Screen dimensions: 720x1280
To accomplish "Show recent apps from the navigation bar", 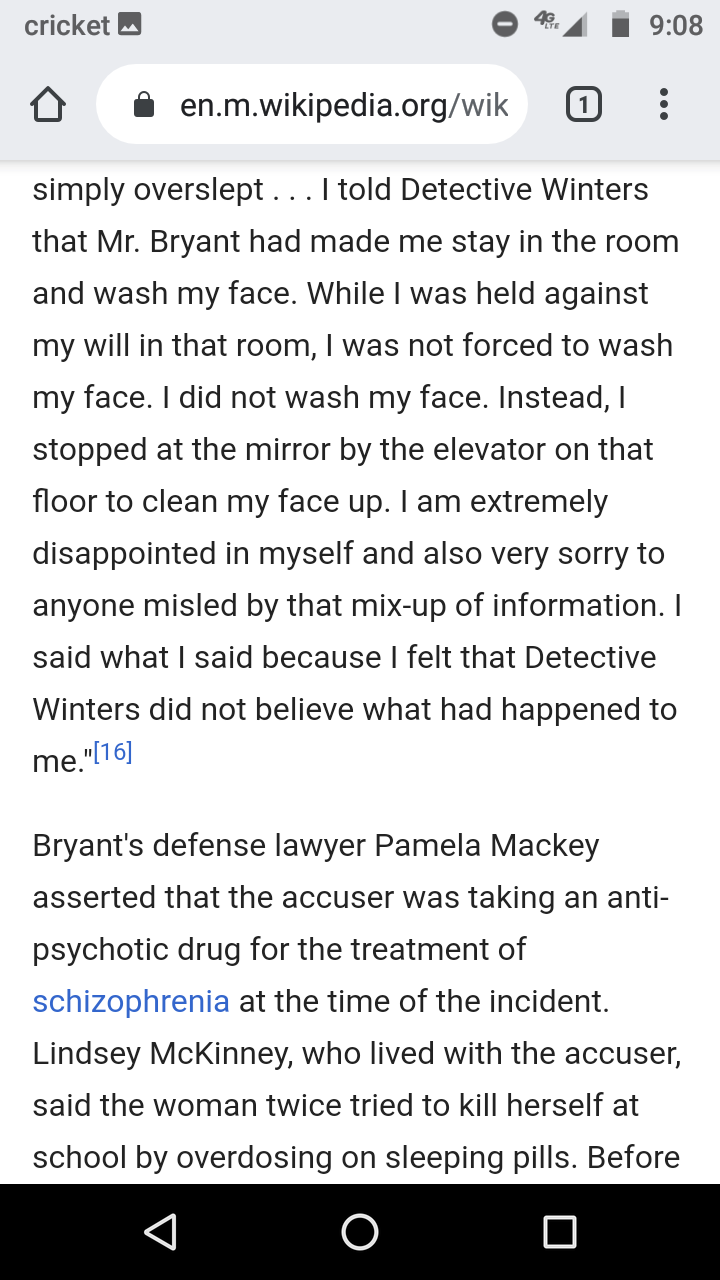I will point(560,1232).
